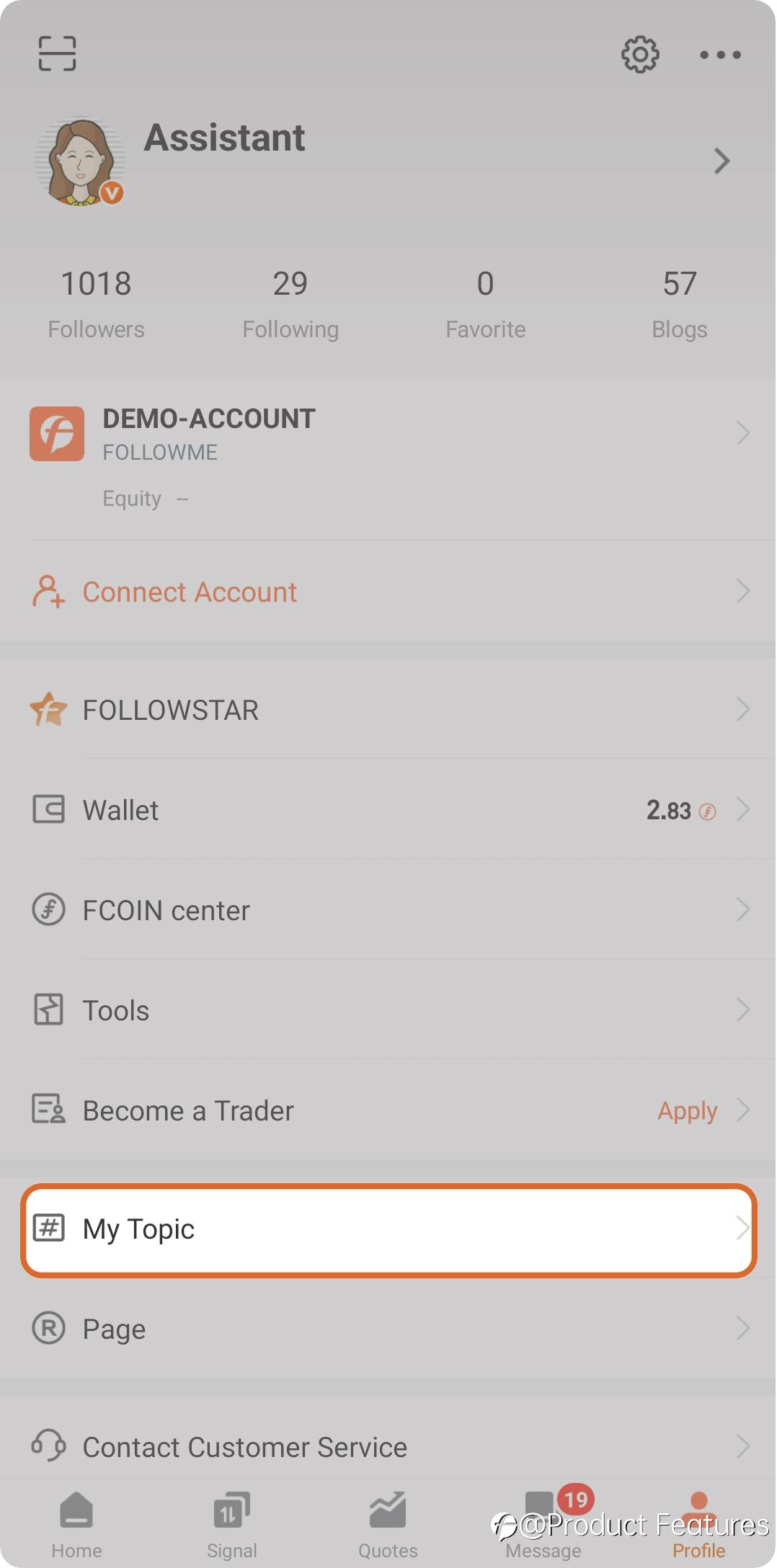Open My Topic
Viewport: 777px width, 1568px height.
tap(388, 1229)
